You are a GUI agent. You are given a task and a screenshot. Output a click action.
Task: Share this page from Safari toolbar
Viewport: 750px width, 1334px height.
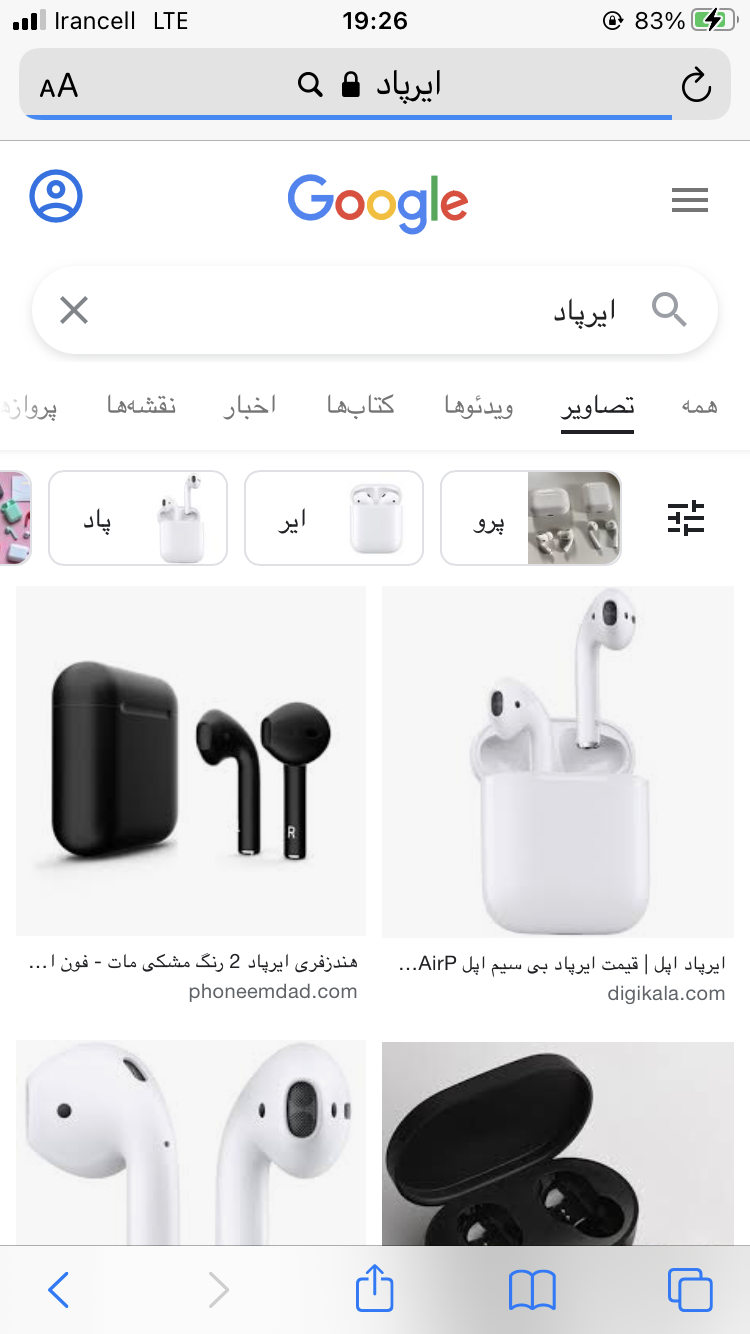click(375, 1289)
